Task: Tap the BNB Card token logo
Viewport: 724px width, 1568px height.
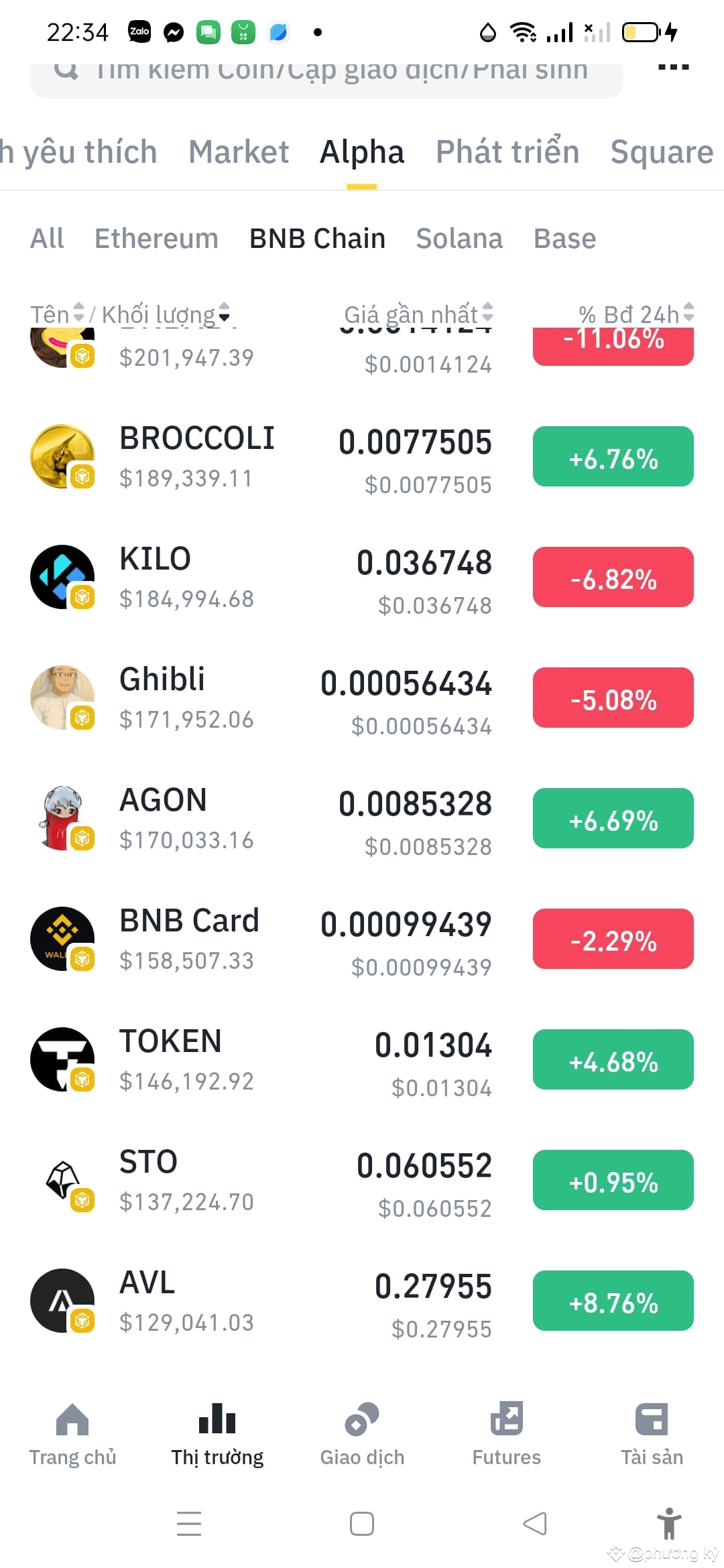Action: [x=61, y=938]
